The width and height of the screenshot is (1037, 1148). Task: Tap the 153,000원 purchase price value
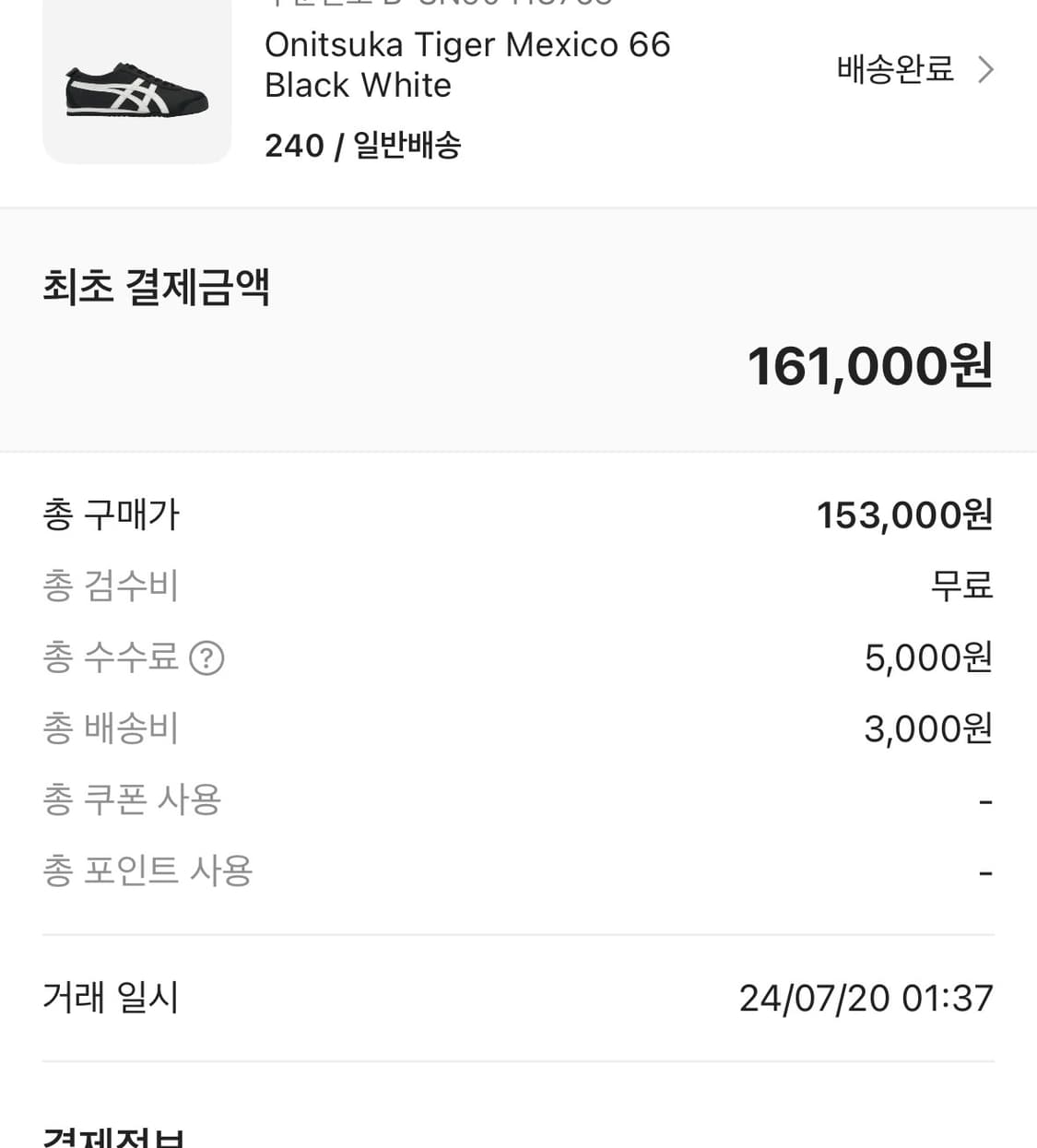[902, 515]
